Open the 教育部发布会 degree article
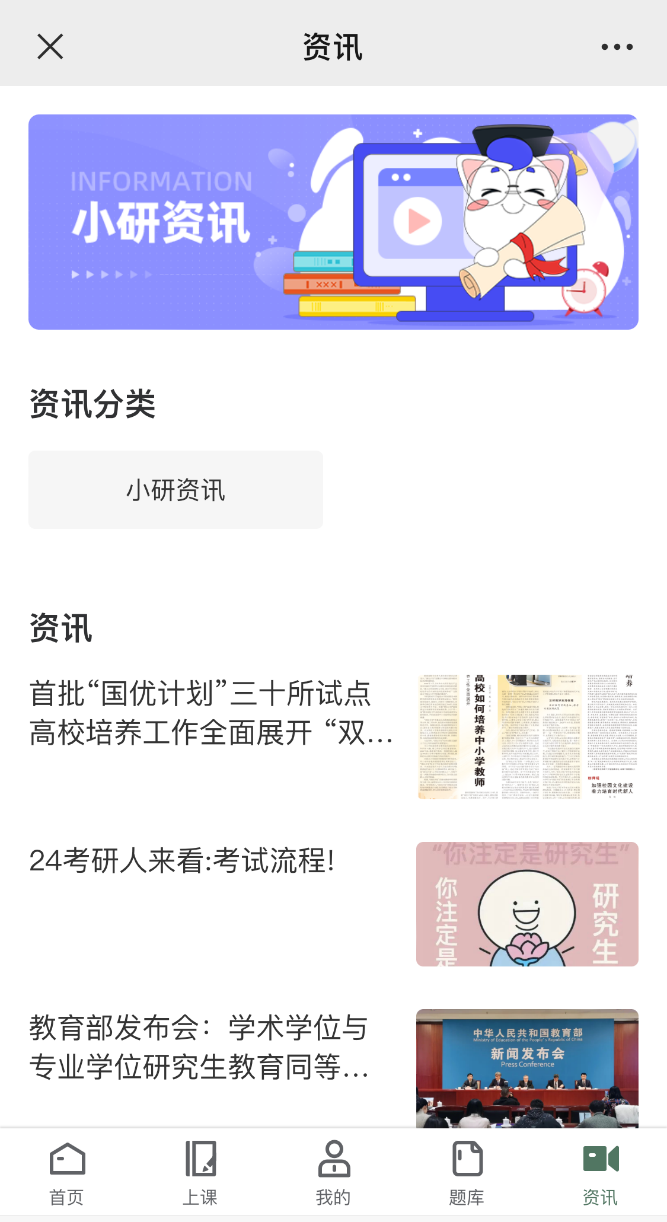The height and width of the screenshot is (1222, 667). coord(200,1048)
